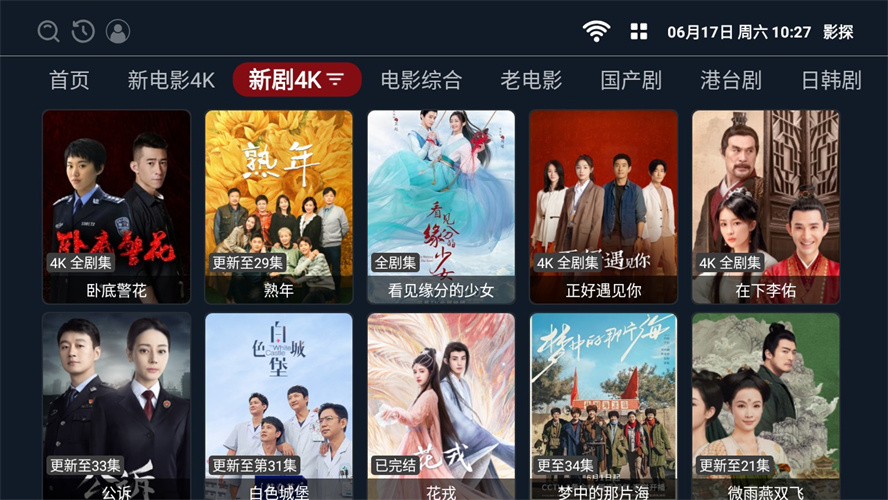Image resolution: width=888 pixels, height=500 pixels.
Task: Open the series 微雨燕双飞
Action: [766, 406]
